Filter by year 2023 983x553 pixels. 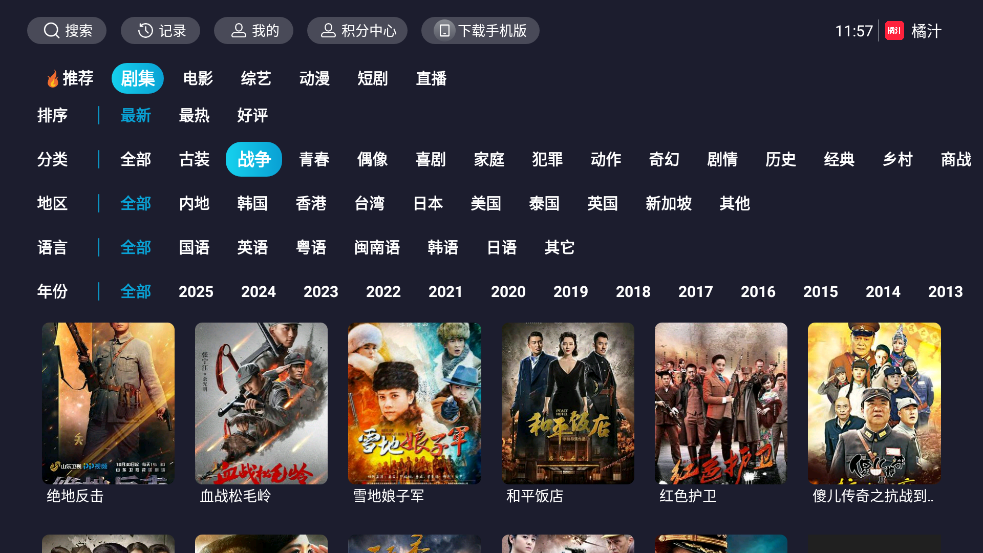point(321,291)
